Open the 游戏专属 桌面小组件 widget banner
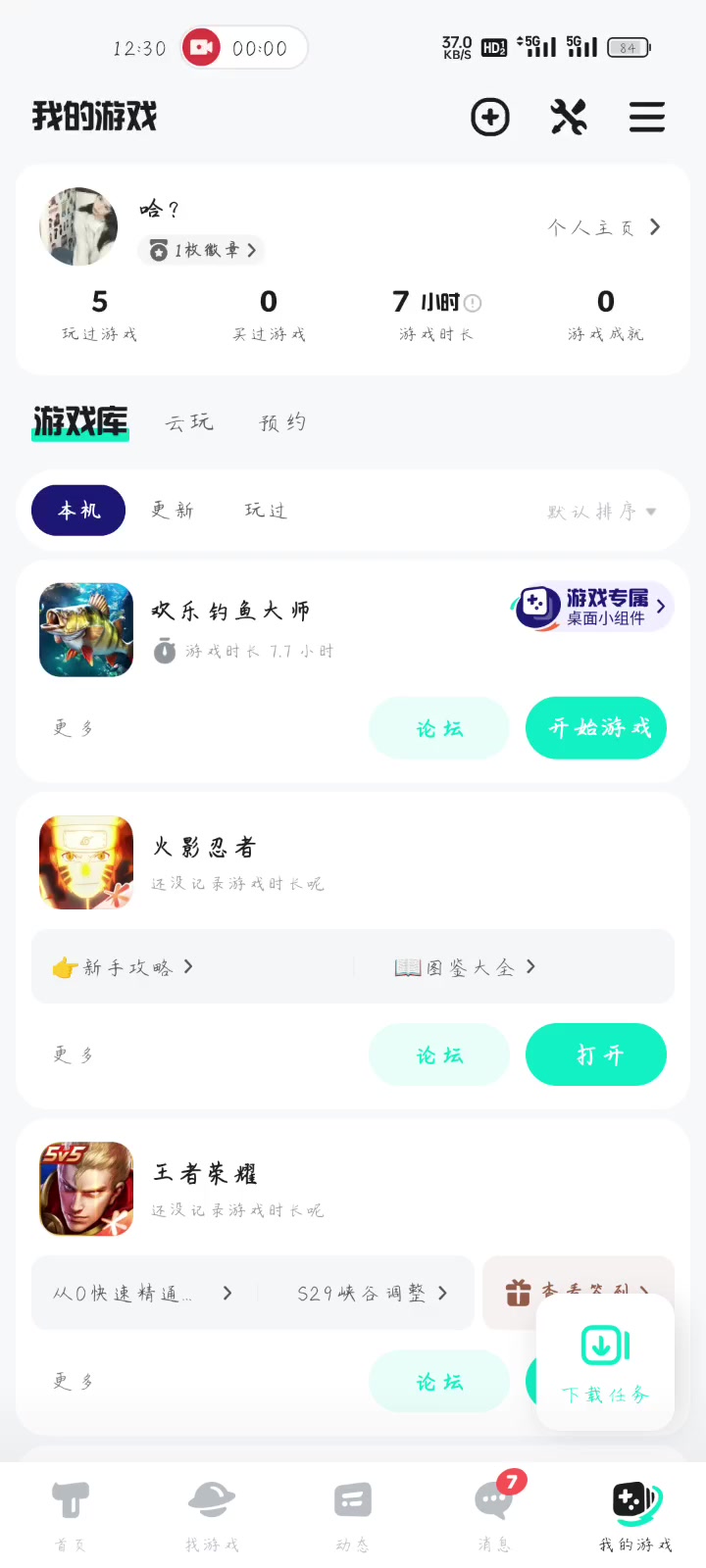The height and width of the screenshot is (1568, 706). click(592, 607)
